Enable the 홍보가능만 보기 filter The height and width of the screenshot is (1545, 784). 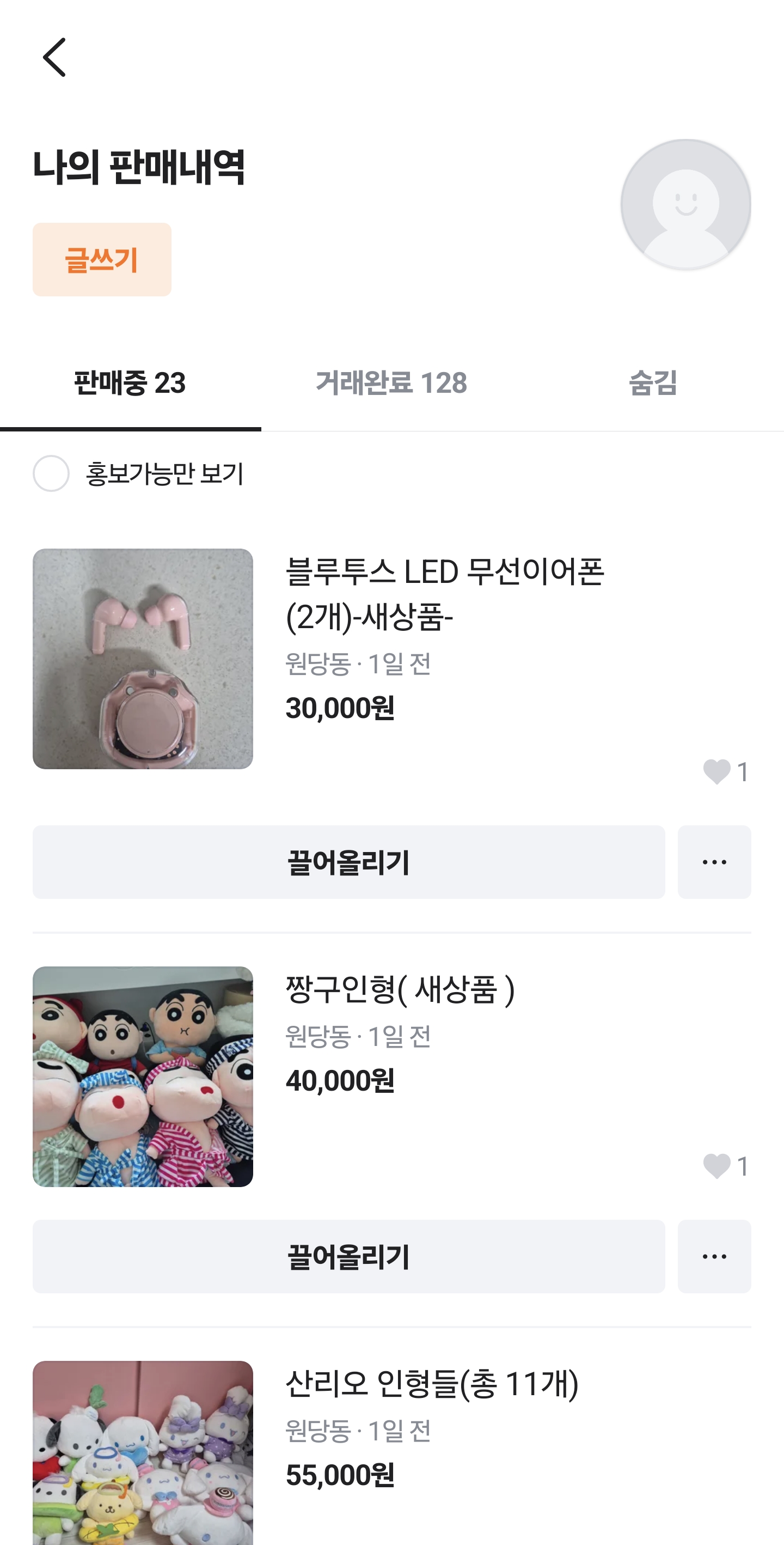click(52, 474)
